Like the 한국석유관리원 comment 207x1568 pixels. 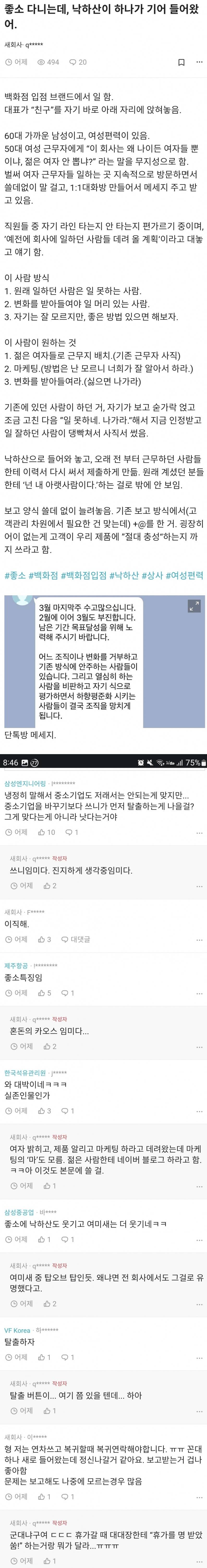pyautogui.click(x=44, y=1111)
